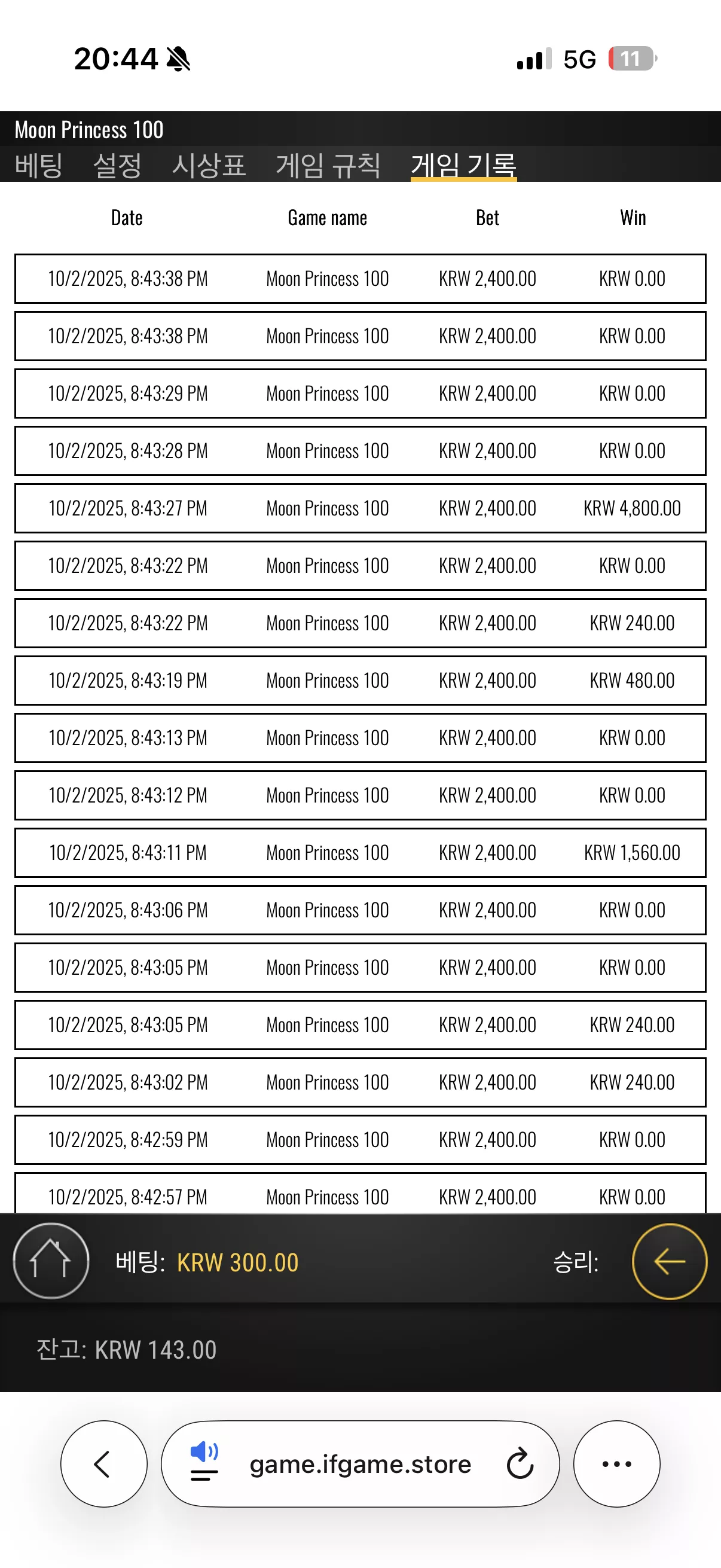Open the browser more options menu

pos(616,1463)
